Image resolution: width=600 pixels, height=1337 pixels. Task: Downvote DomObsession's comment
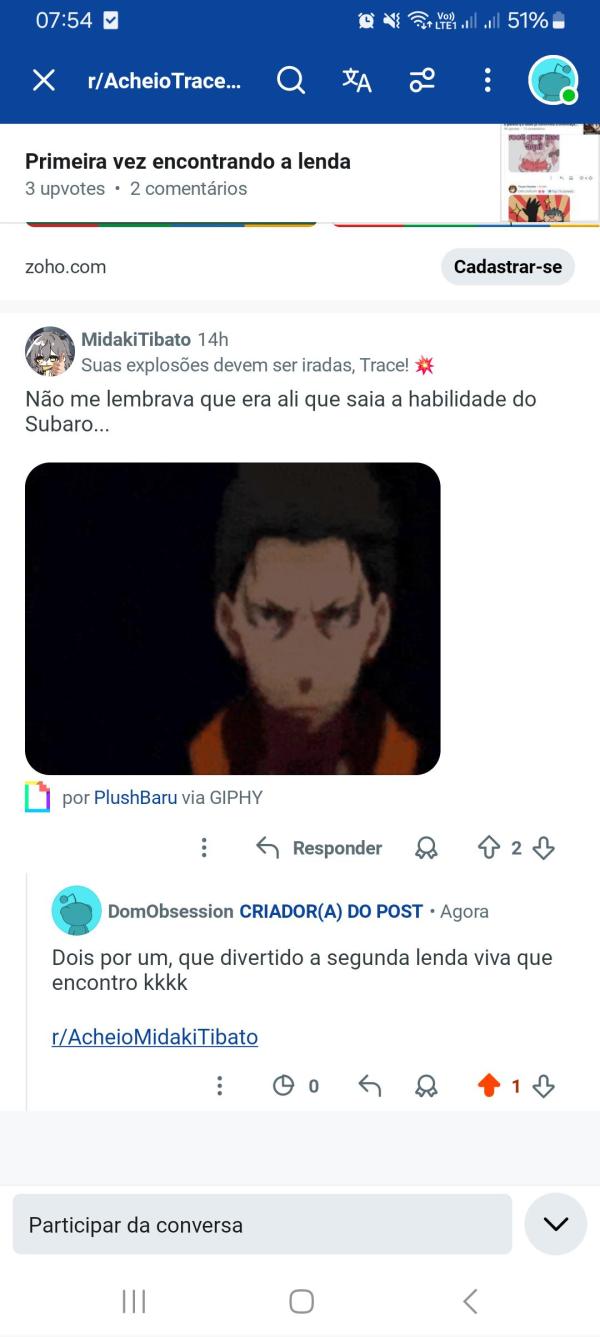tap(544, 1086)
